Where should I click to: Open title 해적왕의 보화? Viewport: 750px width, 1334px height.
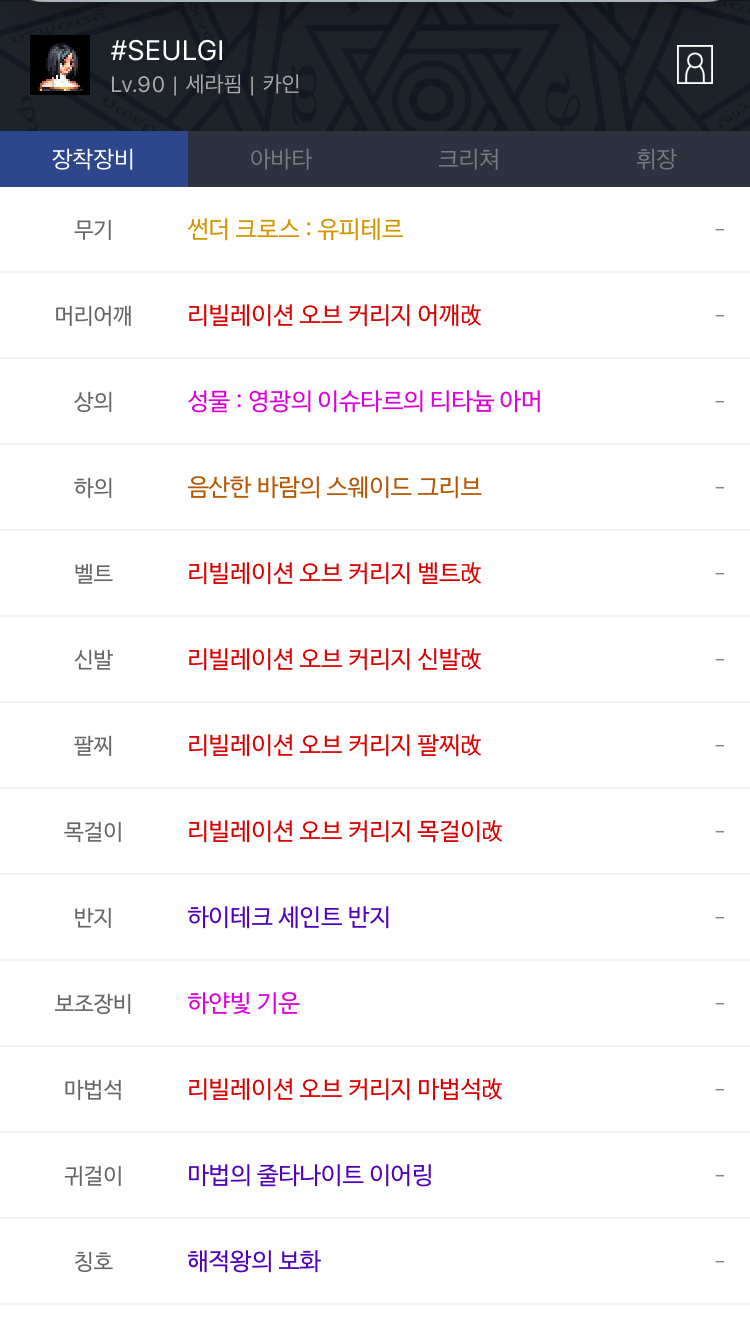pos(254,1261)
